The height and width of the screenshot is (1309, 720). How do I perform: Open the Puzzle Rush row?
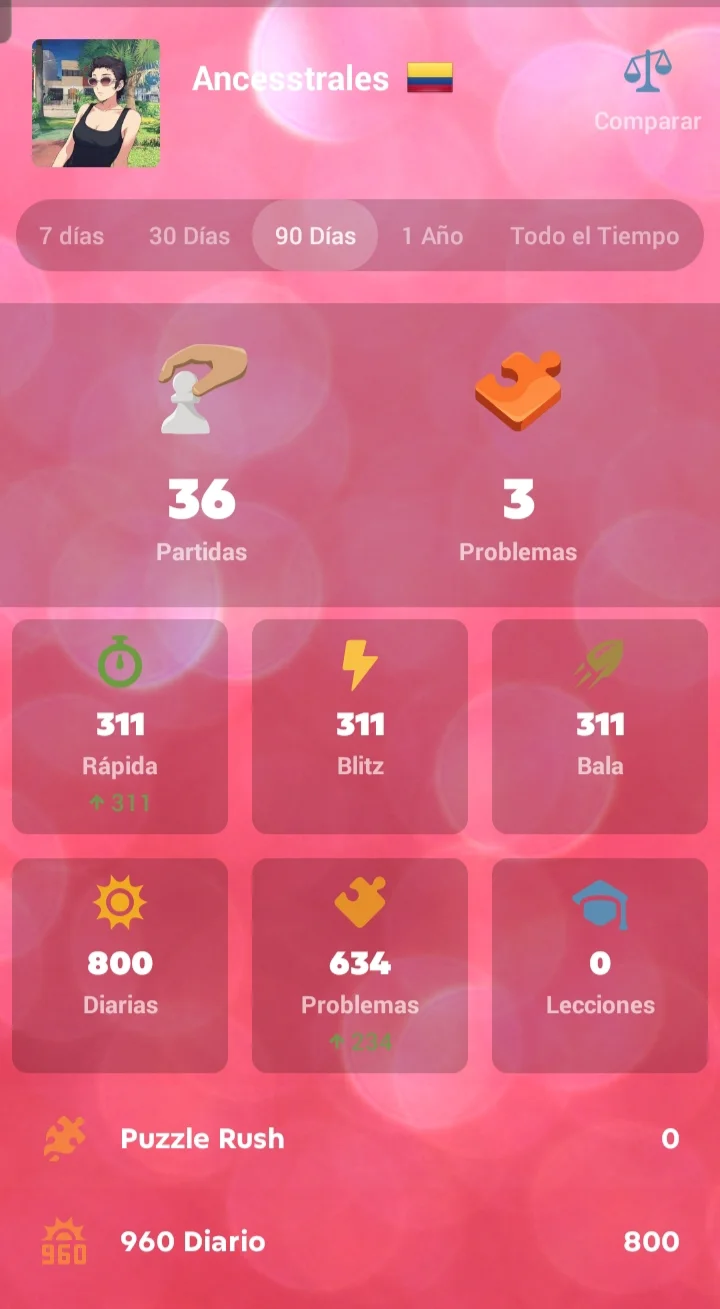360,1138
